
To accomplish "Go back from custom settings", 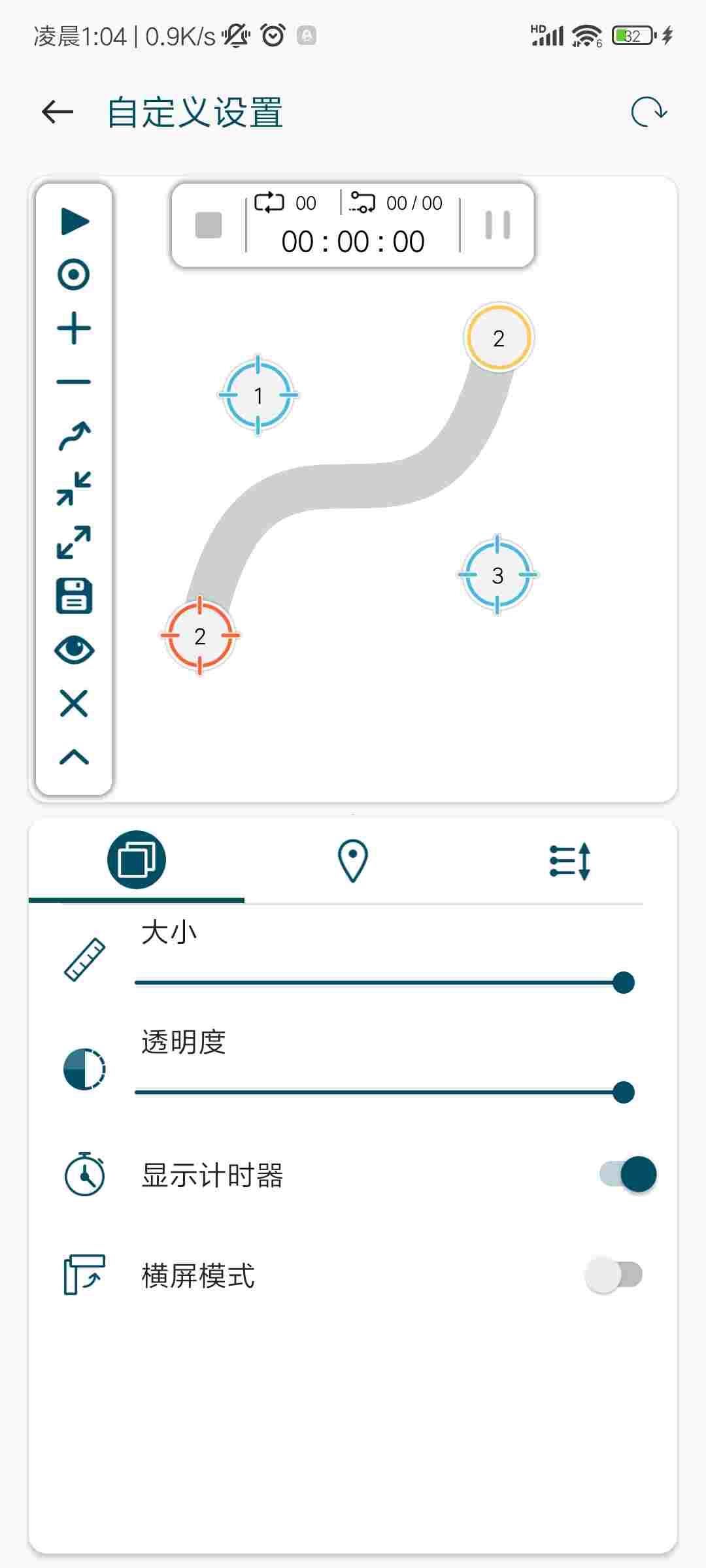I will click(x=58, y=112).
